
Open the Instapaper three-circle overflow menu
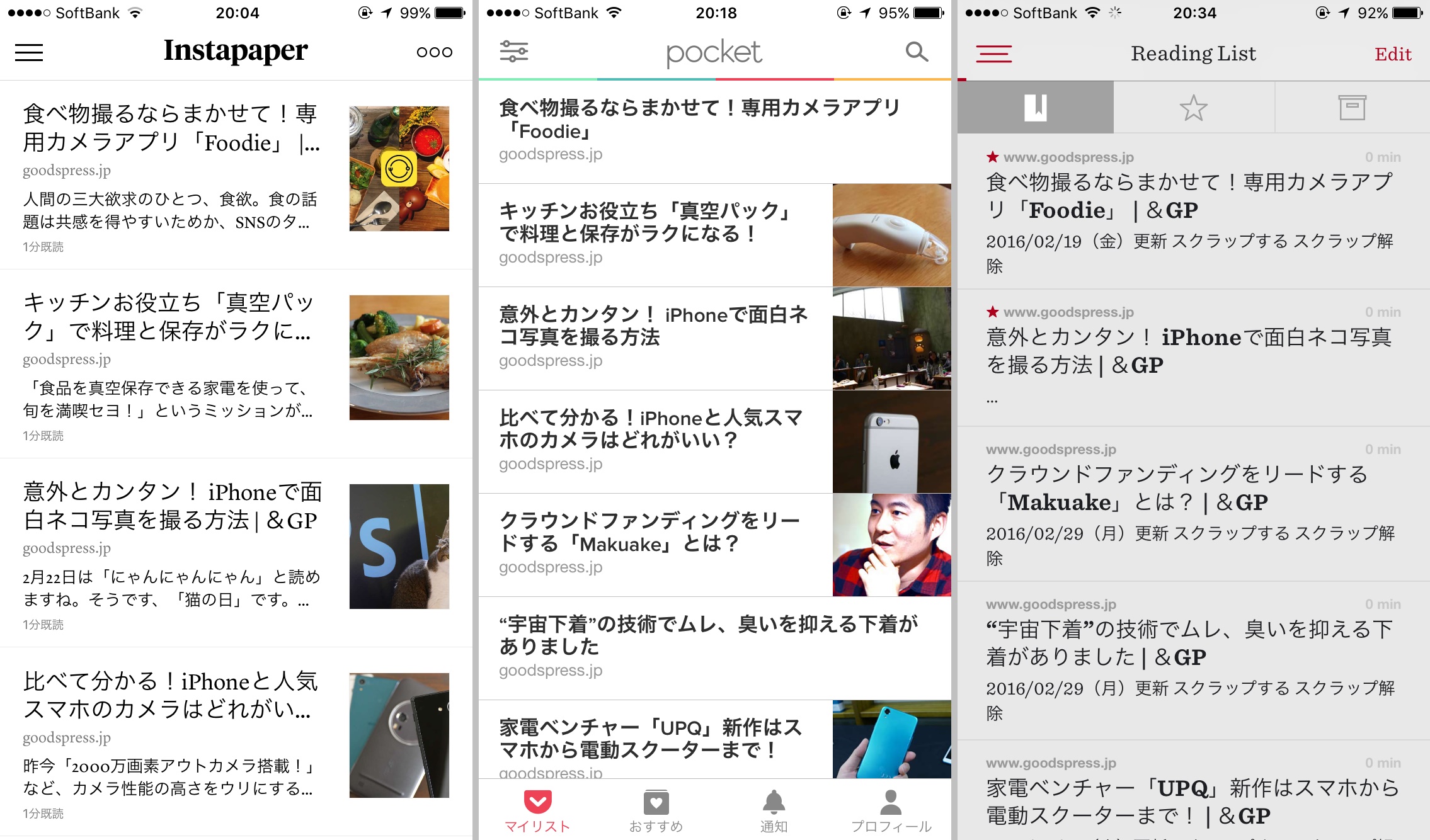[434, 52]
